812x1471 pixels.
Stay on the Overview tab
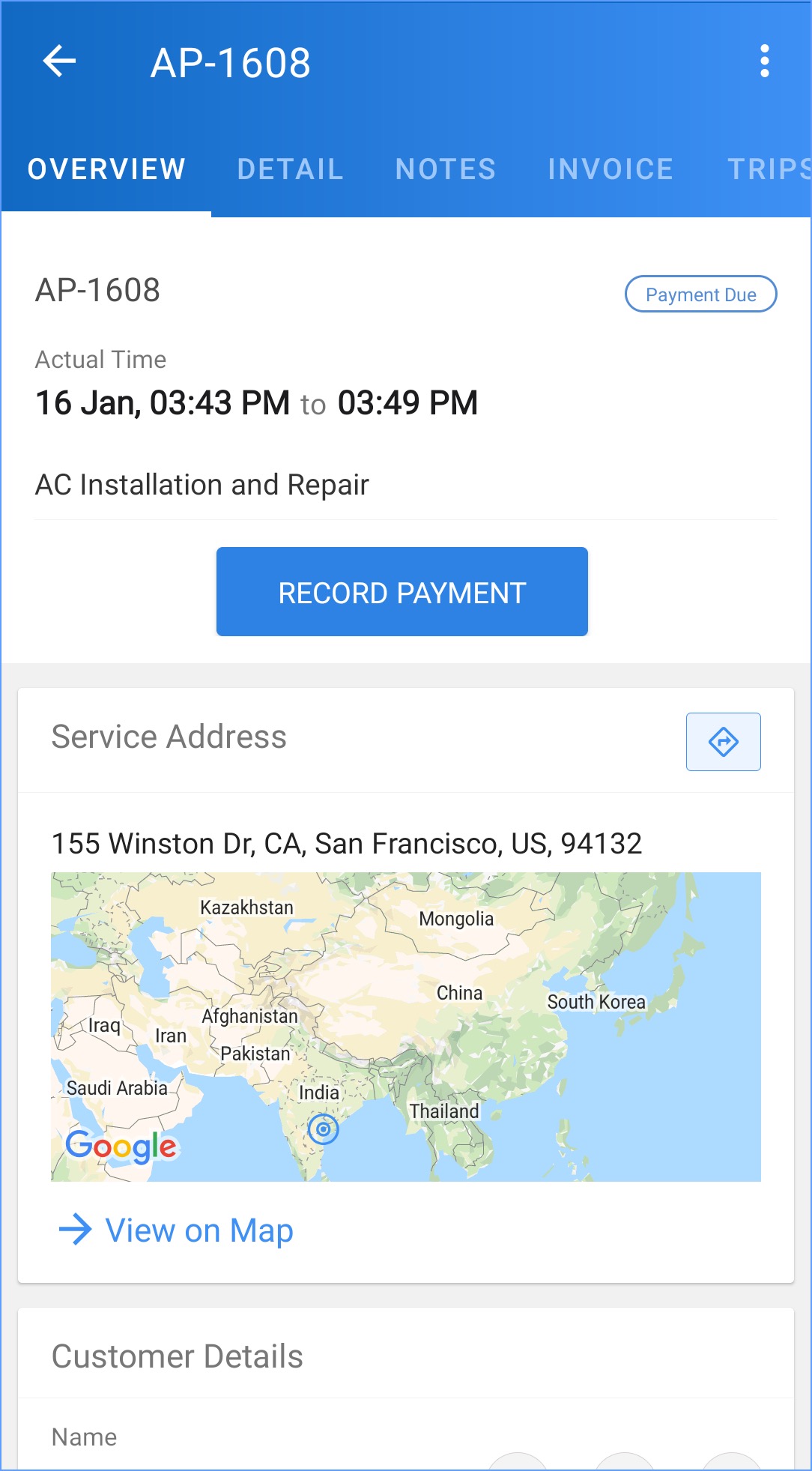106,169
